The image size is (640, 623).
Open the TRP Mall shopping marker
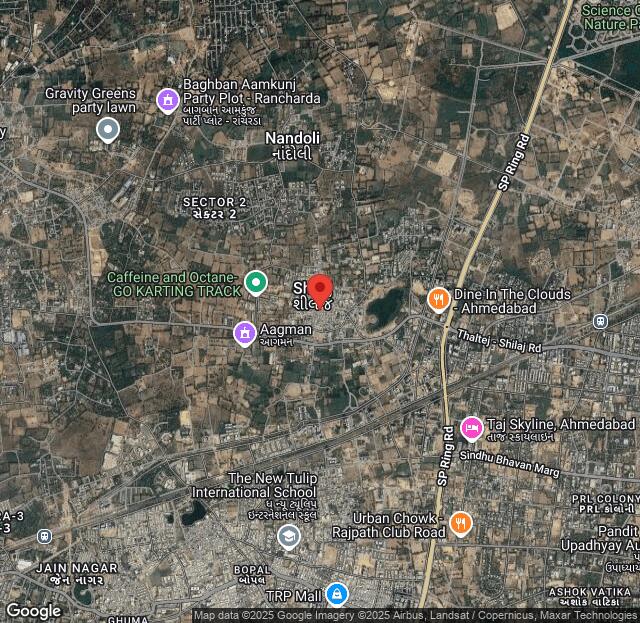click(x=337, y=595)
